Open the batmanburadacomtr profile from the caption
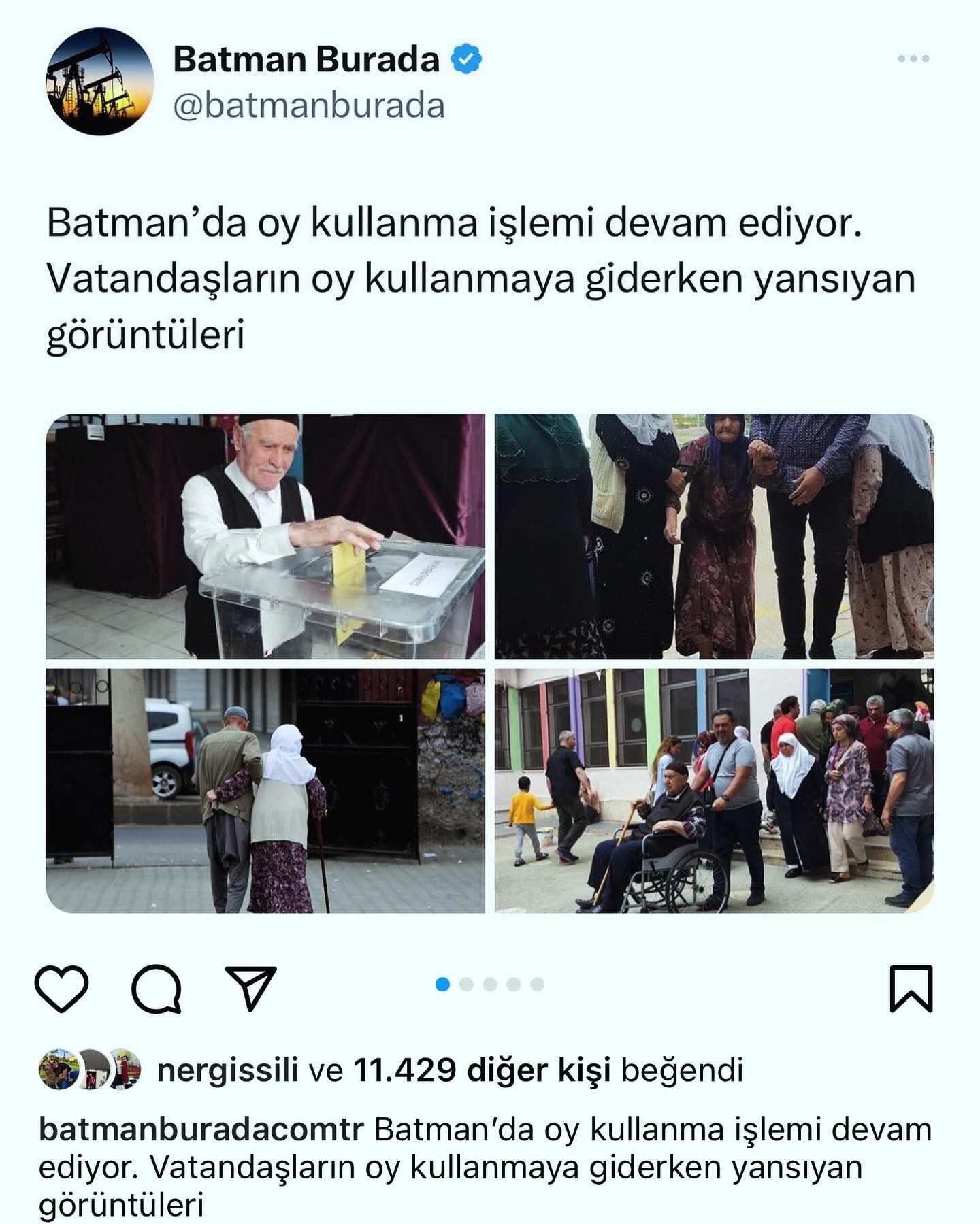The height and width of the screenshot is (1224, 980). click(202, 1130)
